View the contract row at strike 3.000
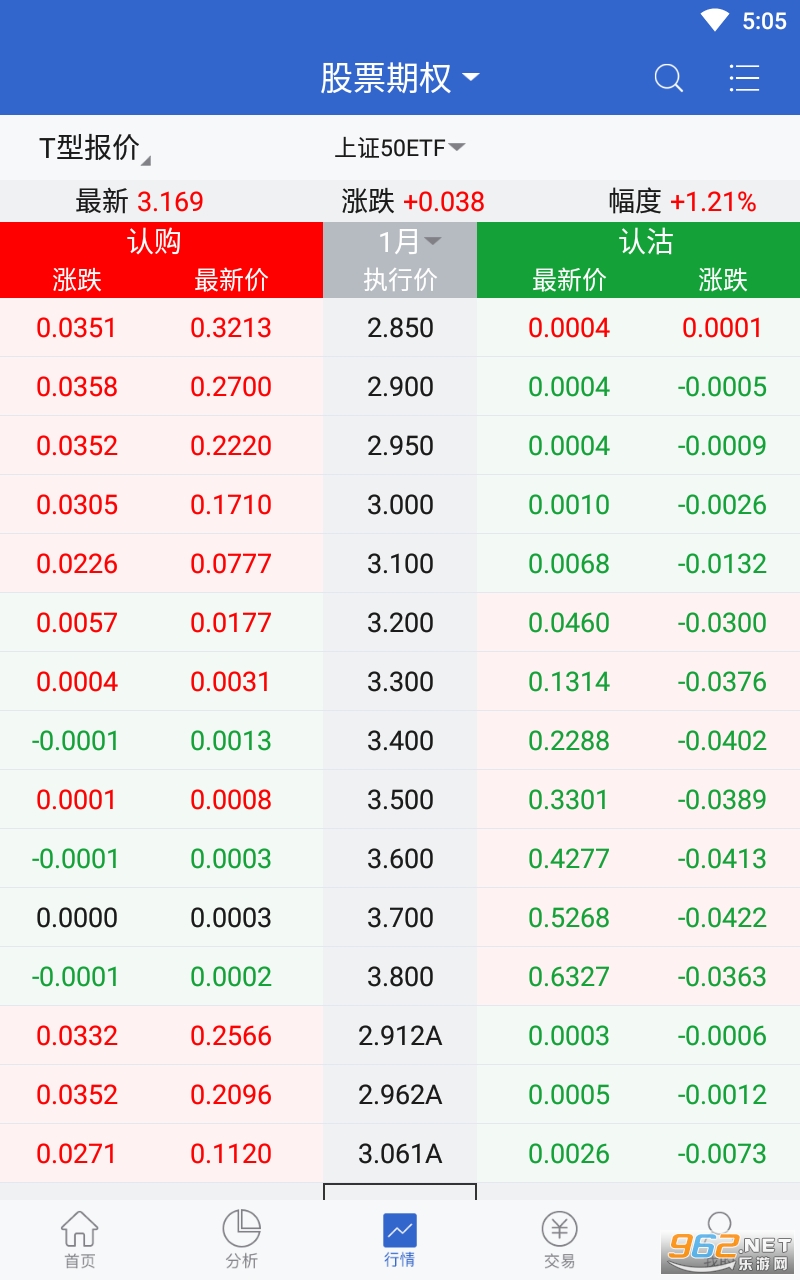 coord(400,505)
